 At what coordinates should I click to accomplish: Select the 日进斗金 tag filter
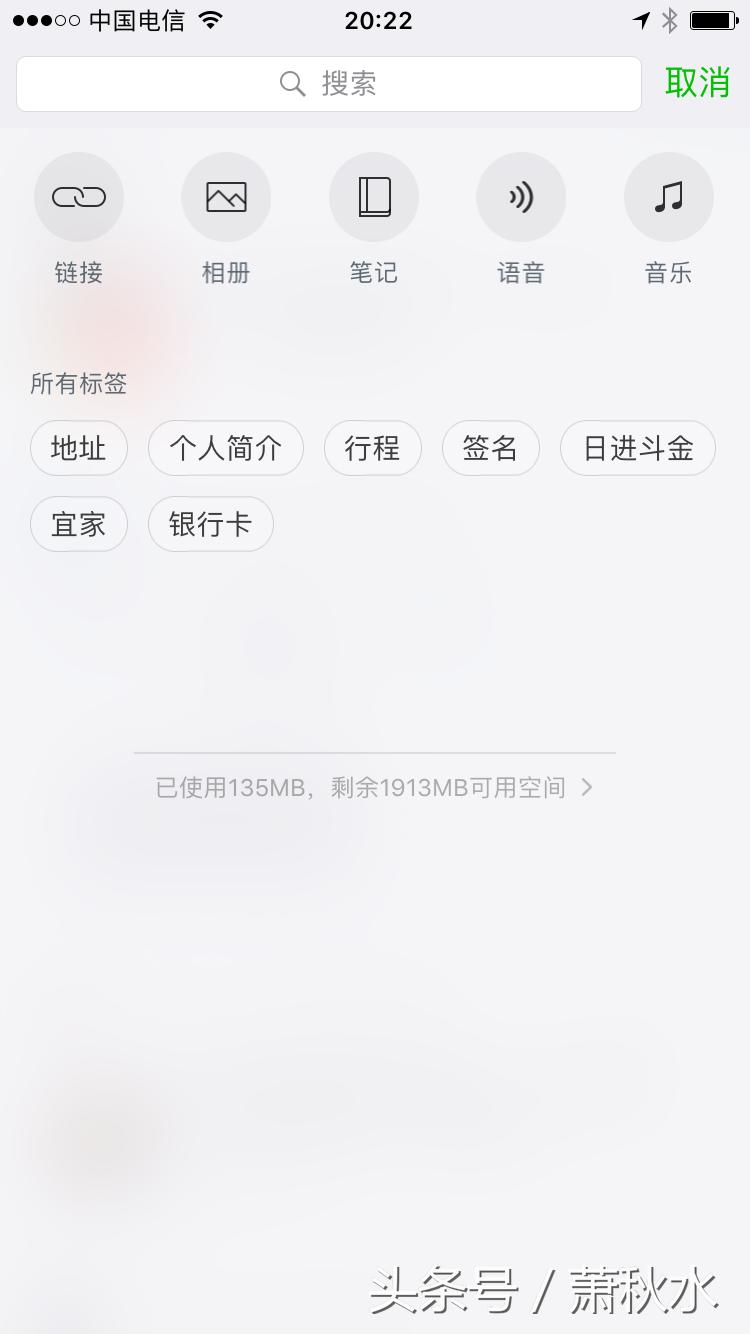[x=637, y=448]
